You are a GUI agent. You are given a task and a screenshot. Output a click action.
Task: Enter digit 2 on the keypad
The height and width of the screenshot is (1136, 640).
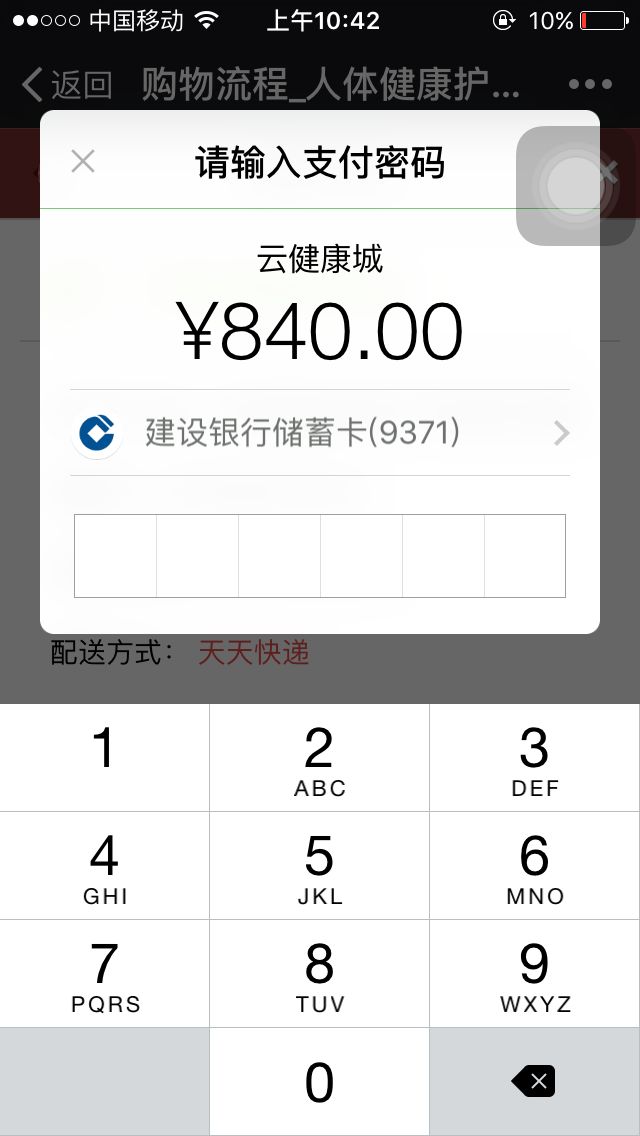point(319,758)
